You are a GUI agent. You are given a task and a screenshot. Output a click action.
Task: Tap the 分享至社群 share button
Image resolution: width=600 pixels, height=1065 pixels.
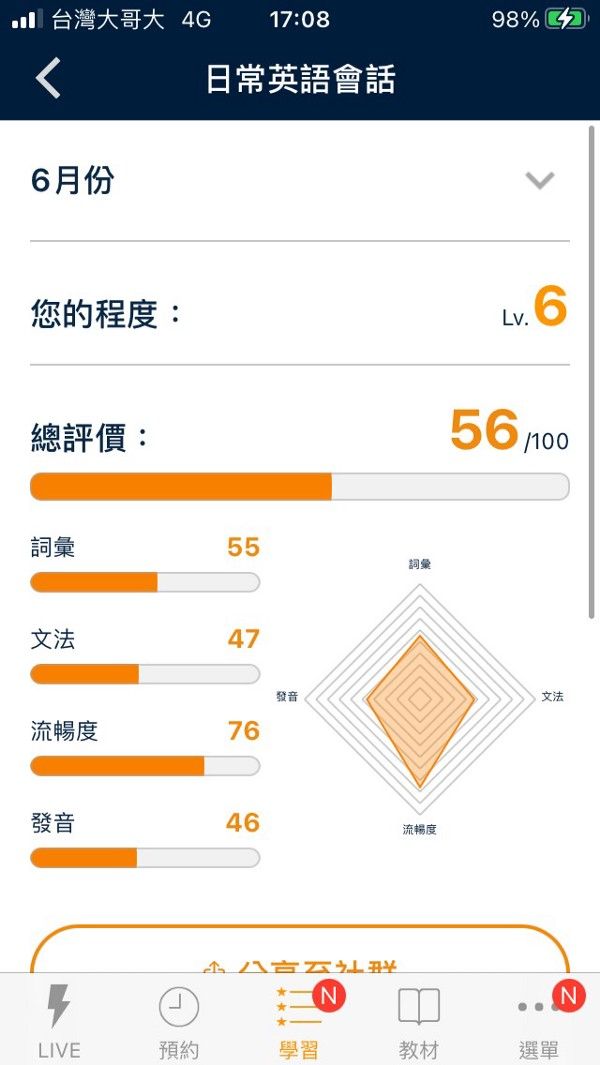point(300,950)
